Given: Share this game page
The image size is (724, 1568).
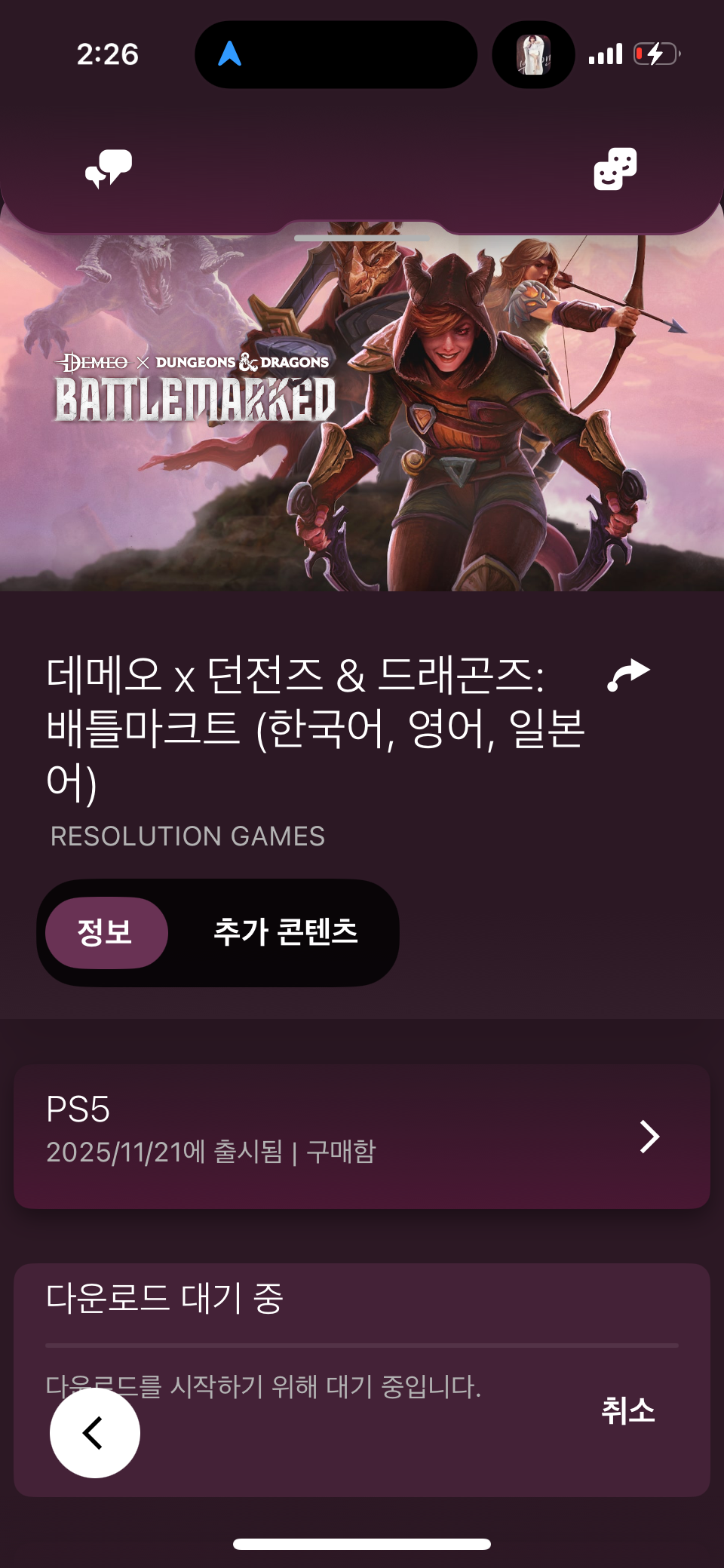Looking at the screenshot, I should tap(628, 674).
